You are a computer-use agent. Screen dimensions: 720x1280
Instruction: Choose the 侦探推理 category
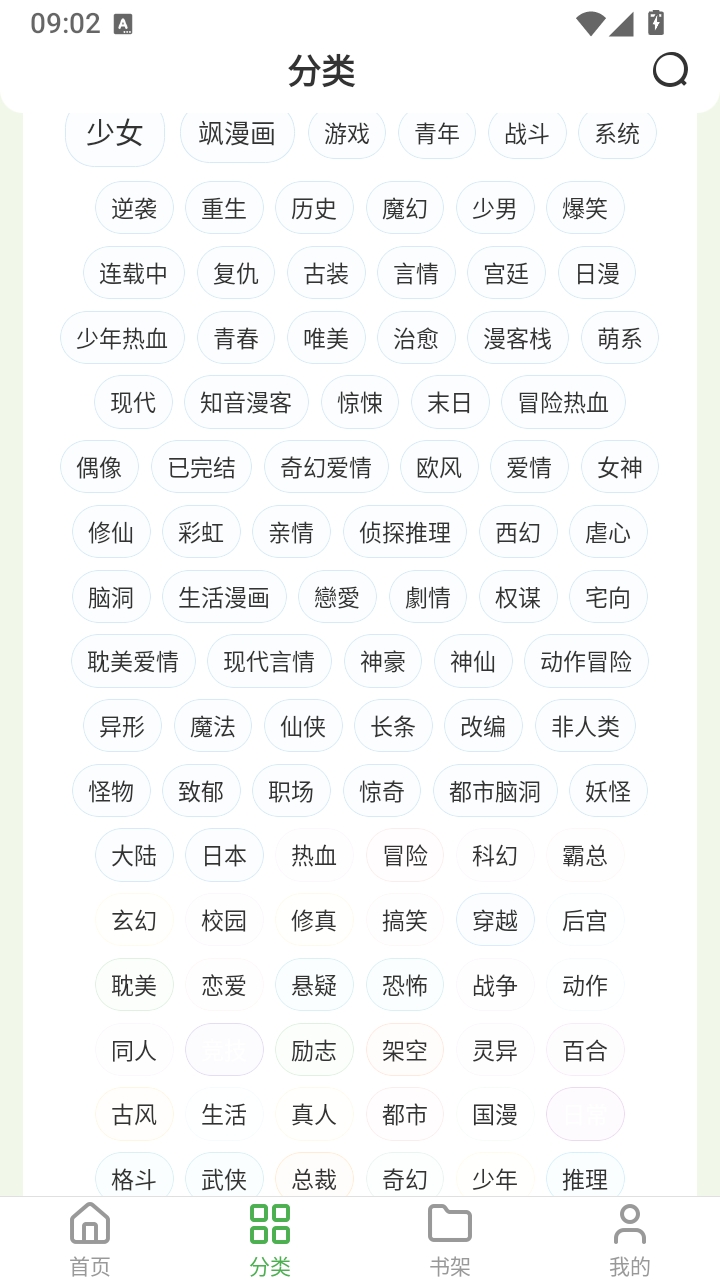[x=405, y=532]
